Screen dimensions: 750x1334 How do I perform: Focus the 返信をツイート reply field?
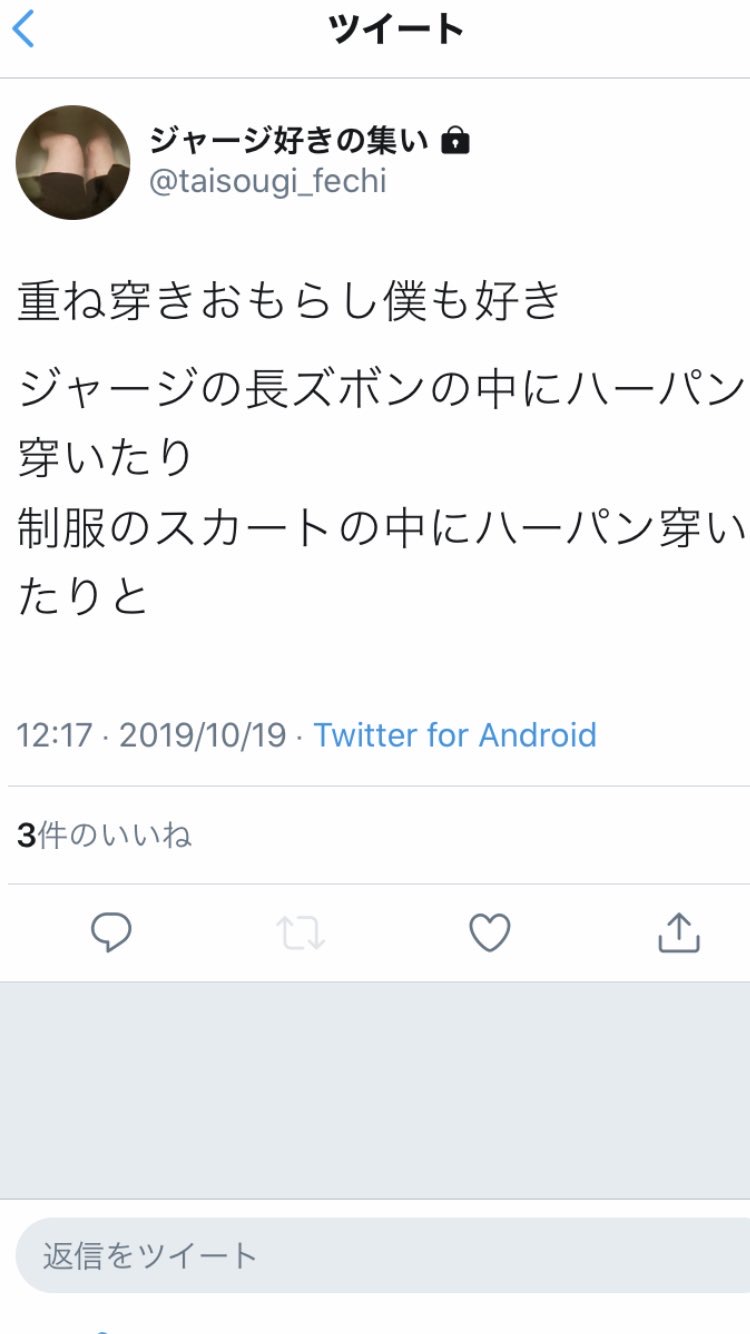pyautogui.click(x=380, y=1255)
